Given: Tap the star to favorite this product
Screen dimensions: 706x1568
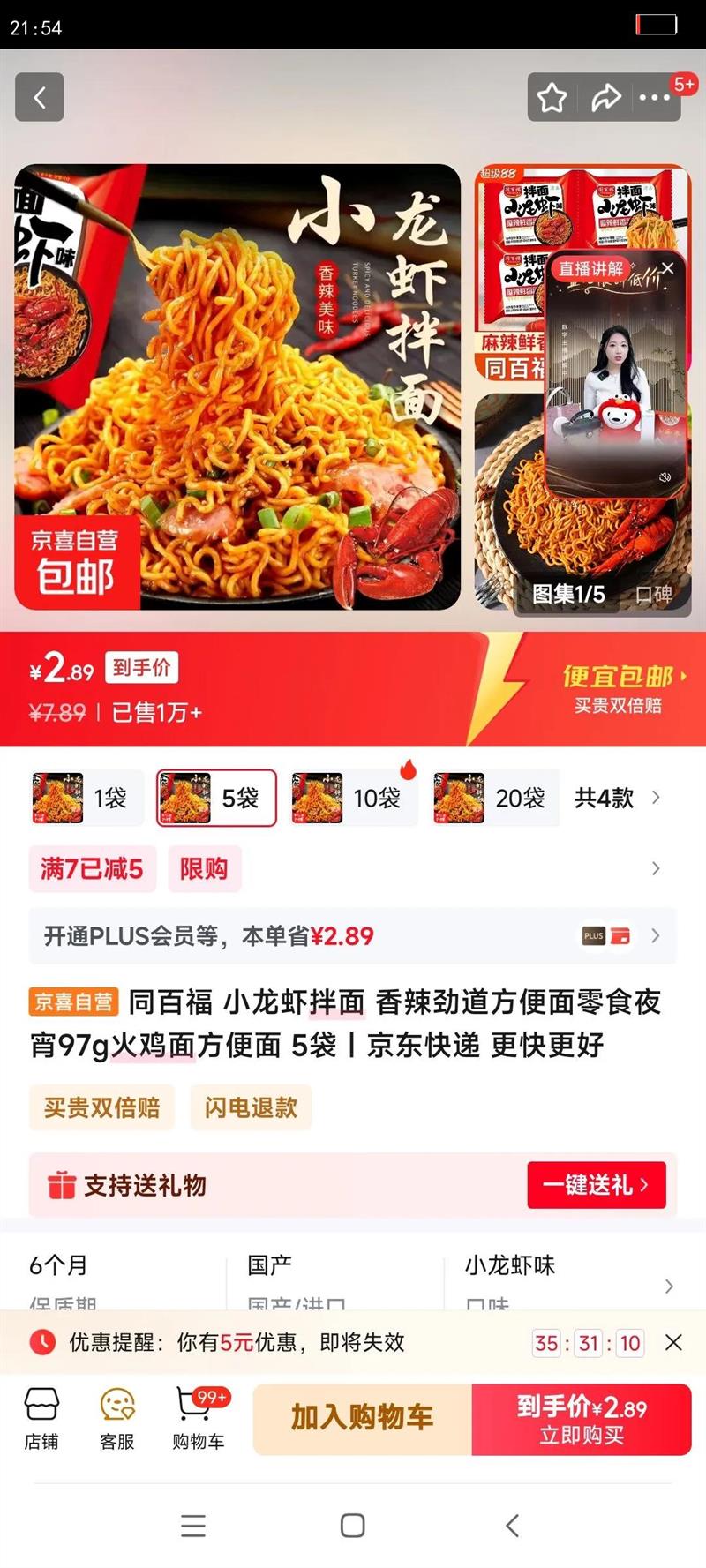Looking at the screenshot, I should coord(552,99).
